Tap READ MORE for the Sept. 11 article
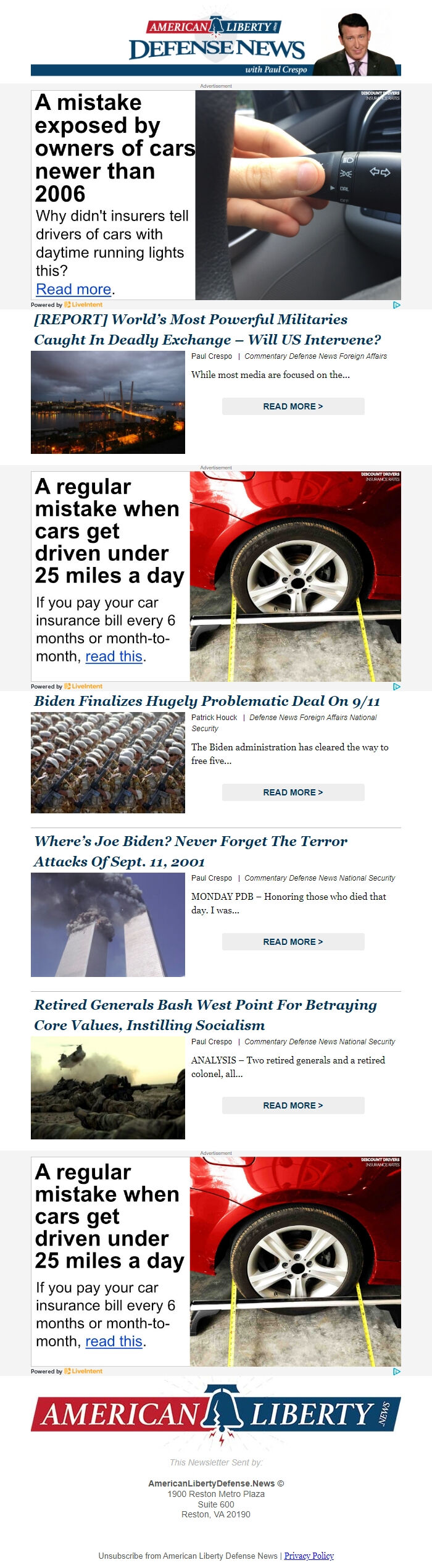432x1568 pixels. (293, 942)
